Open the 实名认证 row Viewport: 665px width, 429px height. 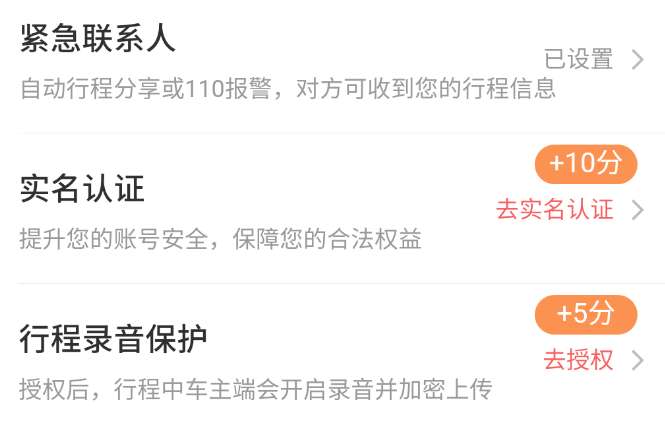click(330, 209)
